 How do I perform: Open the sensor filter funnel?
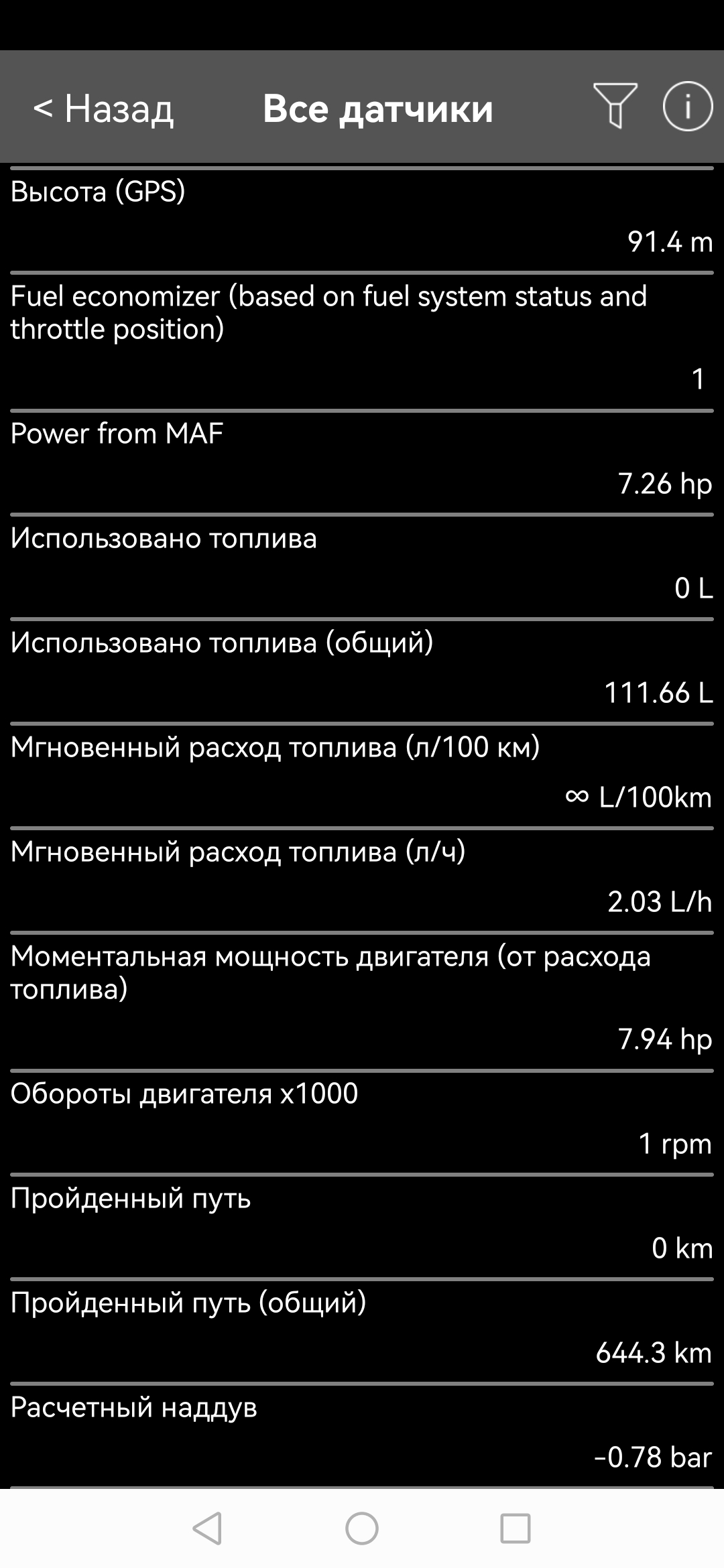click(x=615, y=106)
